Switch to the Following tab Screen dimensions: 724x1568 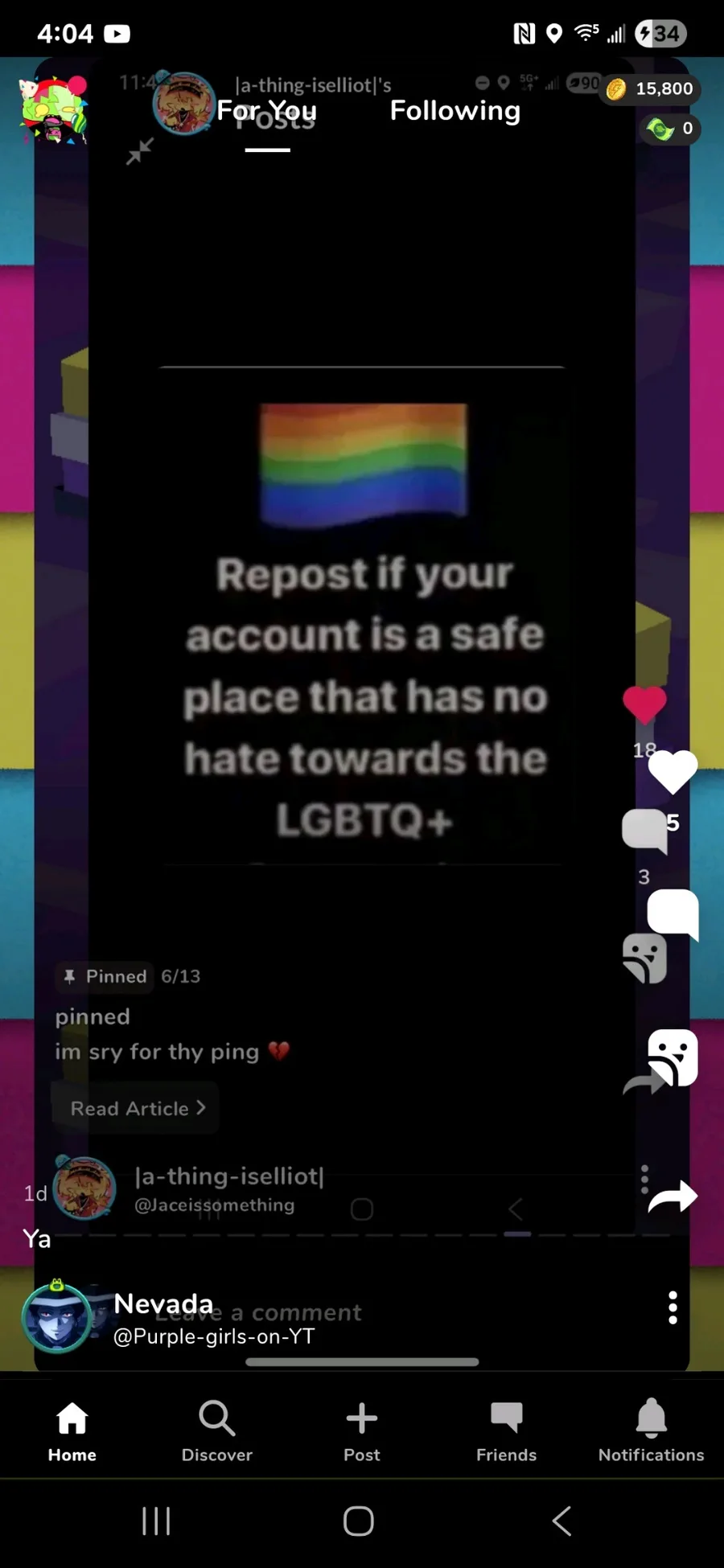point(455,111)
